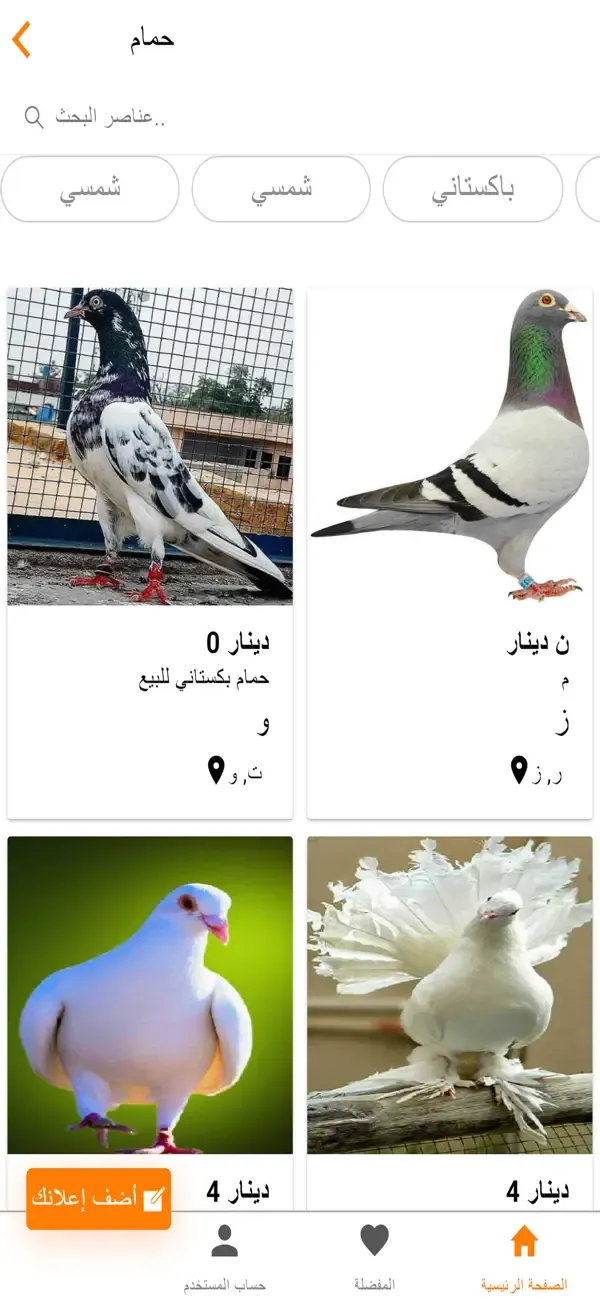Open the white pigeon on green background listing
The height and width of the screenshot is (1299, 600).
click(150, 995)
